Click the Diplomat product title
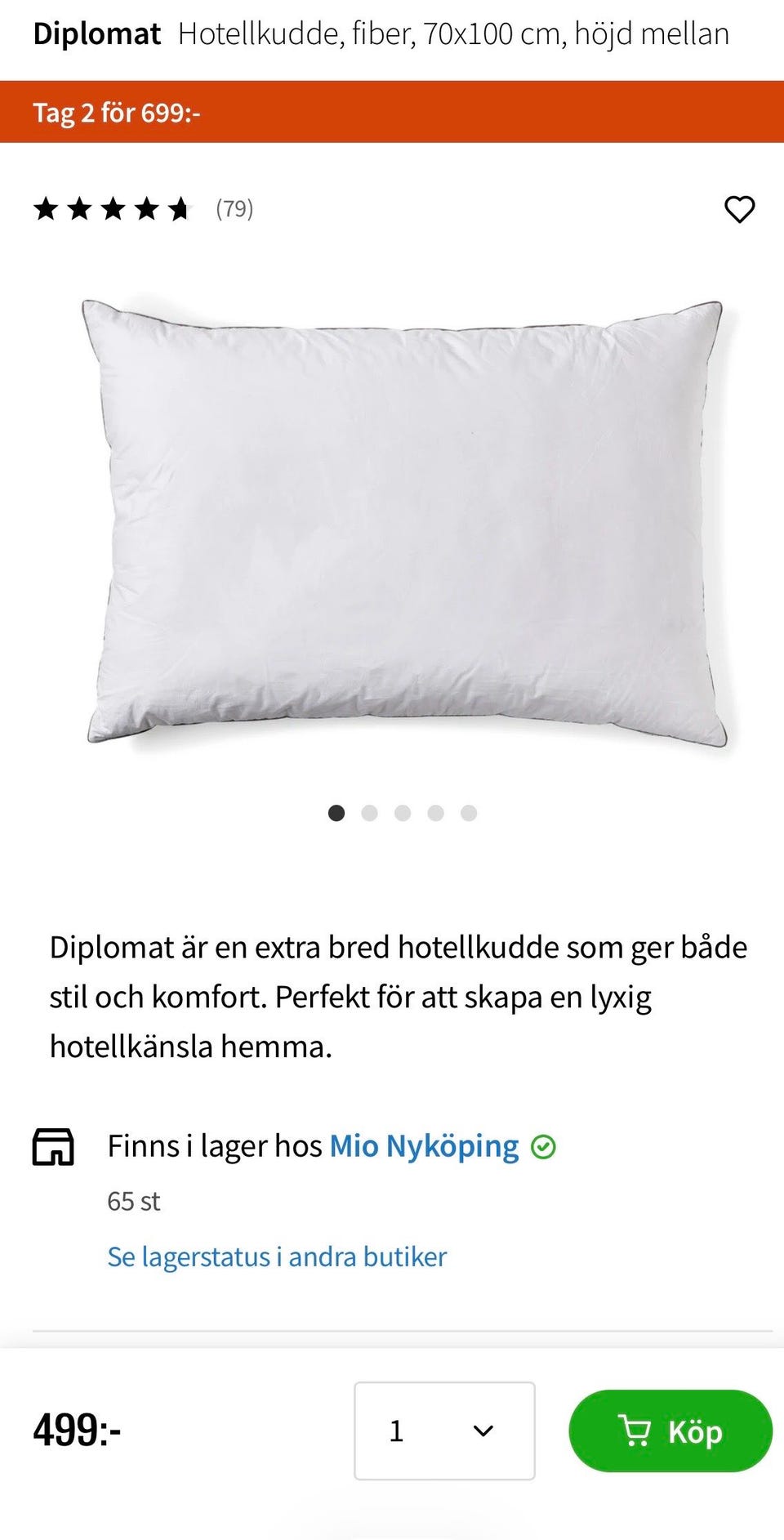The image size is (784, 1540). point(96,34)
